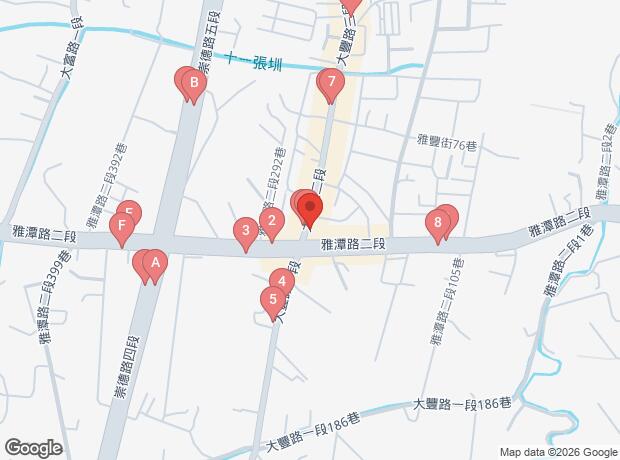620x460 pixels.
Task: Tap map marker 7
Action: [330, 84]
